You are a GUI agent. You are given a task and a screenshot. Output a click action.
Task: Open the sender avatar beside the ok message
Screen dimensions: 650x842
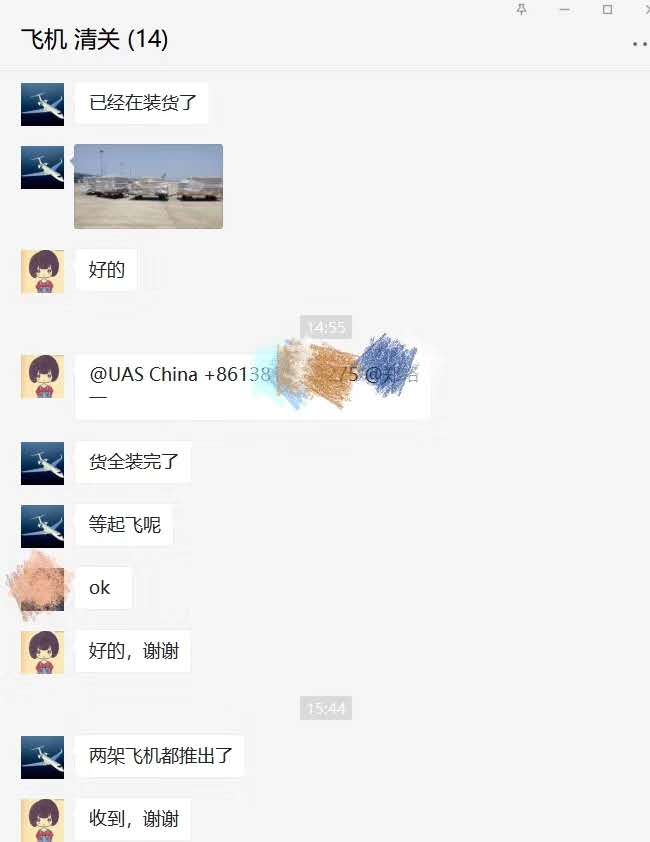tap(42, 589)
